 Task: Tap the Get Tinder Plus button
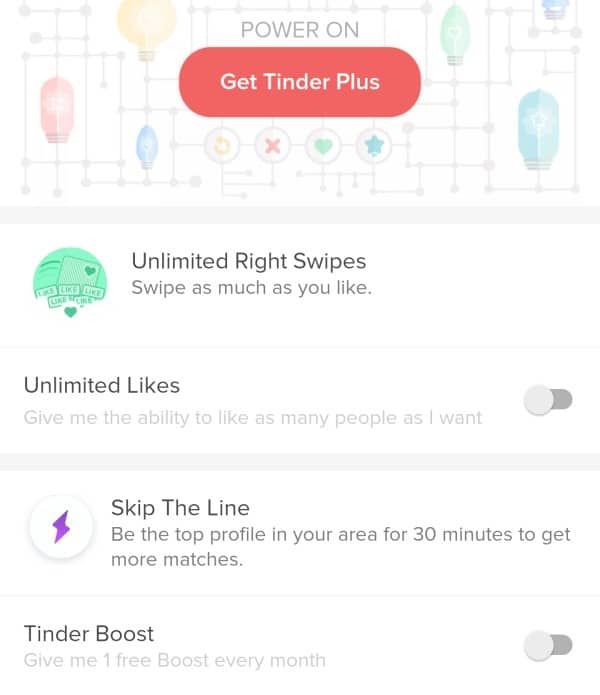tap(300, 82)
